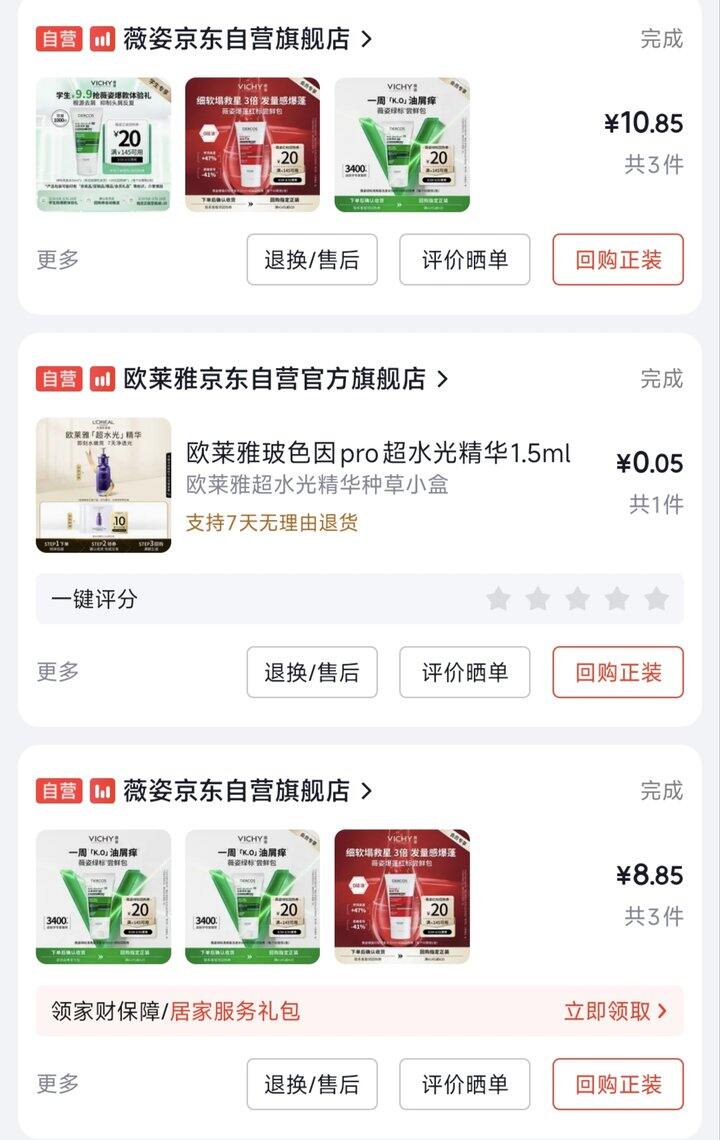Open red 薇姿 product tile in ¥8.85 order

402,897
